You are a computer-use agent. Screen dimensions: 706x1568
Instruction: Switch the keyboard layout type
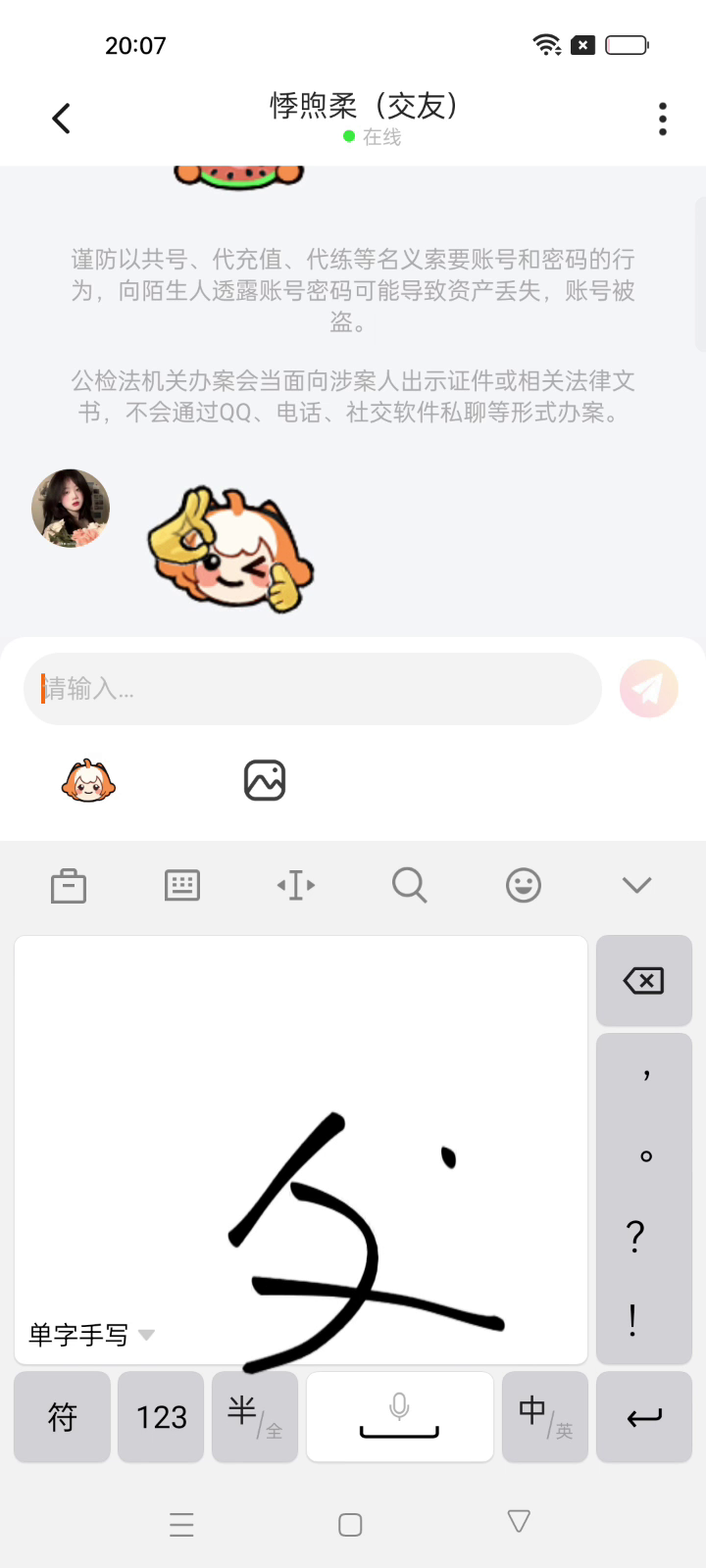182,886
